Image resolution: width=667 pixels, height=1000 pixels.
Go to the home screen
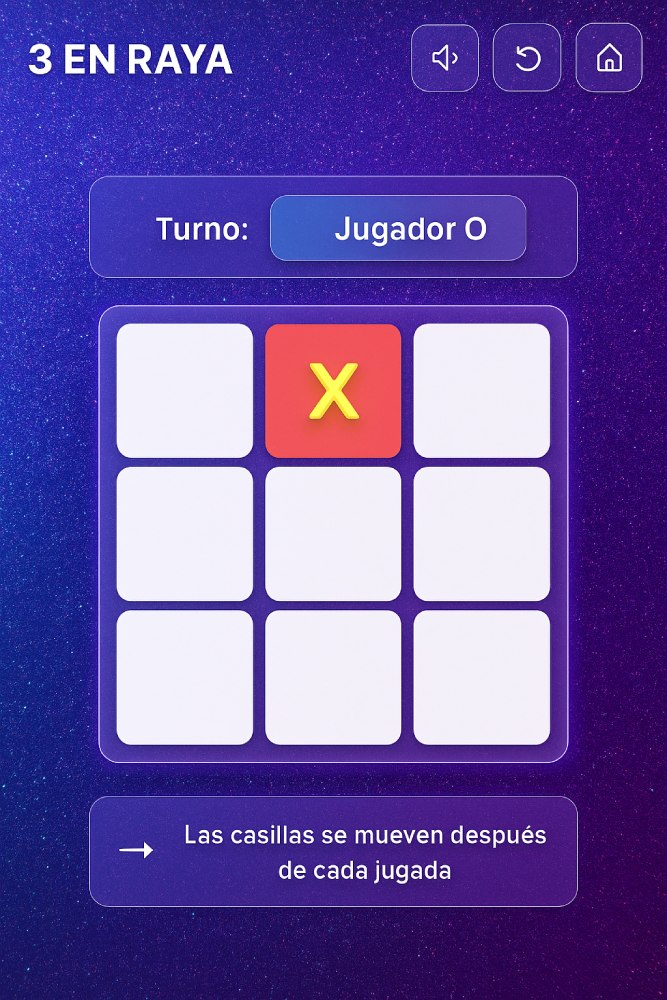pyautogui.click(x=609, y=59)
